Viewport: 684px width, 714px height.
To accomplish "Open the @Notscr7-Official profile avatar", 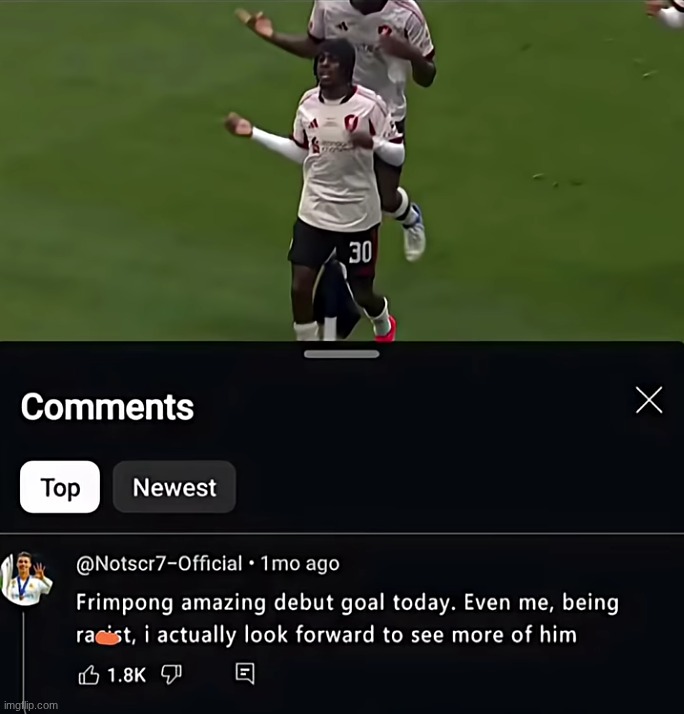I will pyautogui.click(x=26, y=578).
